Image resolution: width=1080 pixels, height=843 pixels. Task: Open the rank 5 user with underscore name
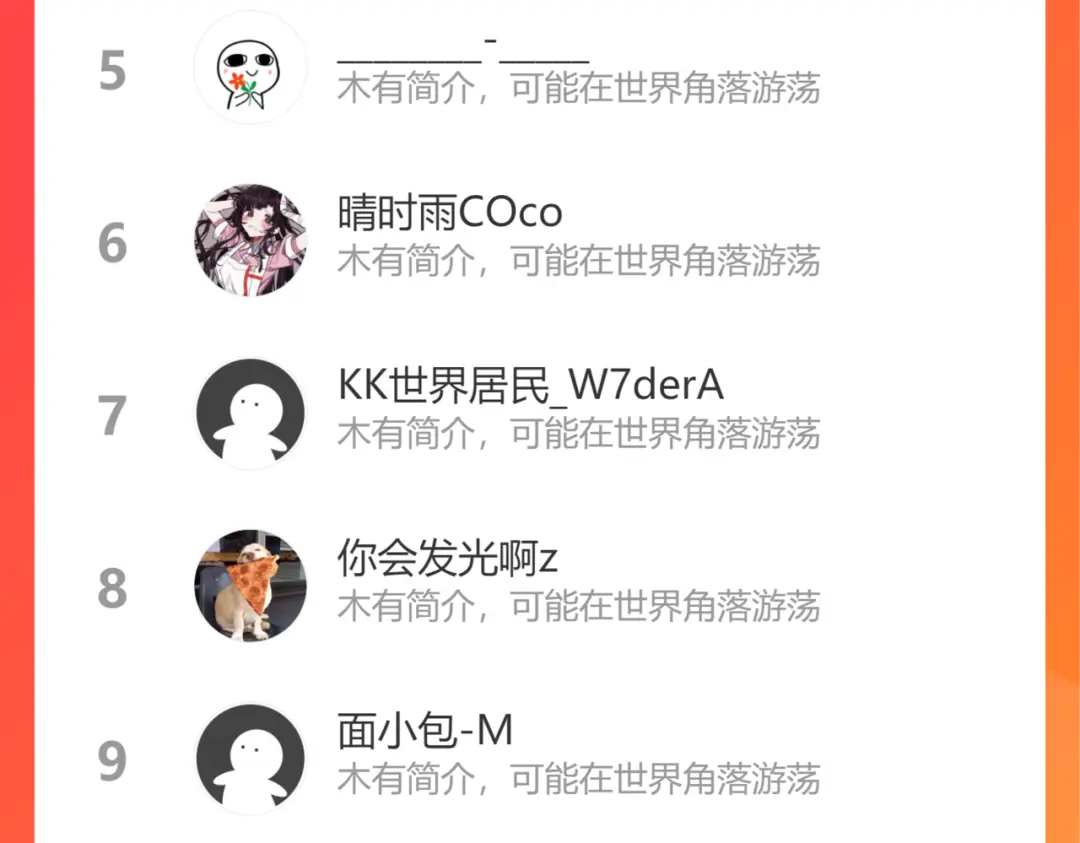tap(539, 69)
